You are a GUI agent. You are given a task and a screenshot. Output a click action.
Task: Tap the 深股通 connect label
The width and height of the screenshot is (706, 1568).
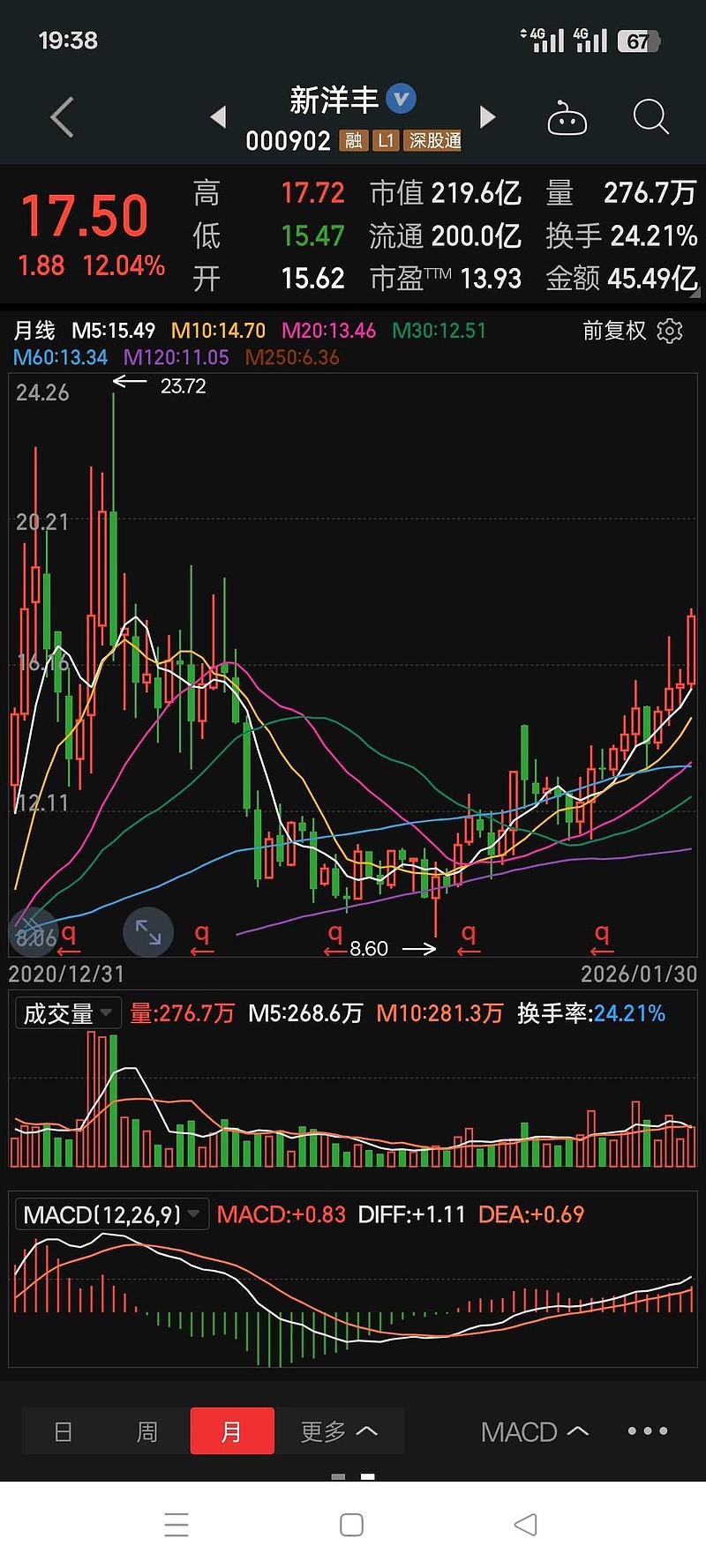[x=433, y=140]
